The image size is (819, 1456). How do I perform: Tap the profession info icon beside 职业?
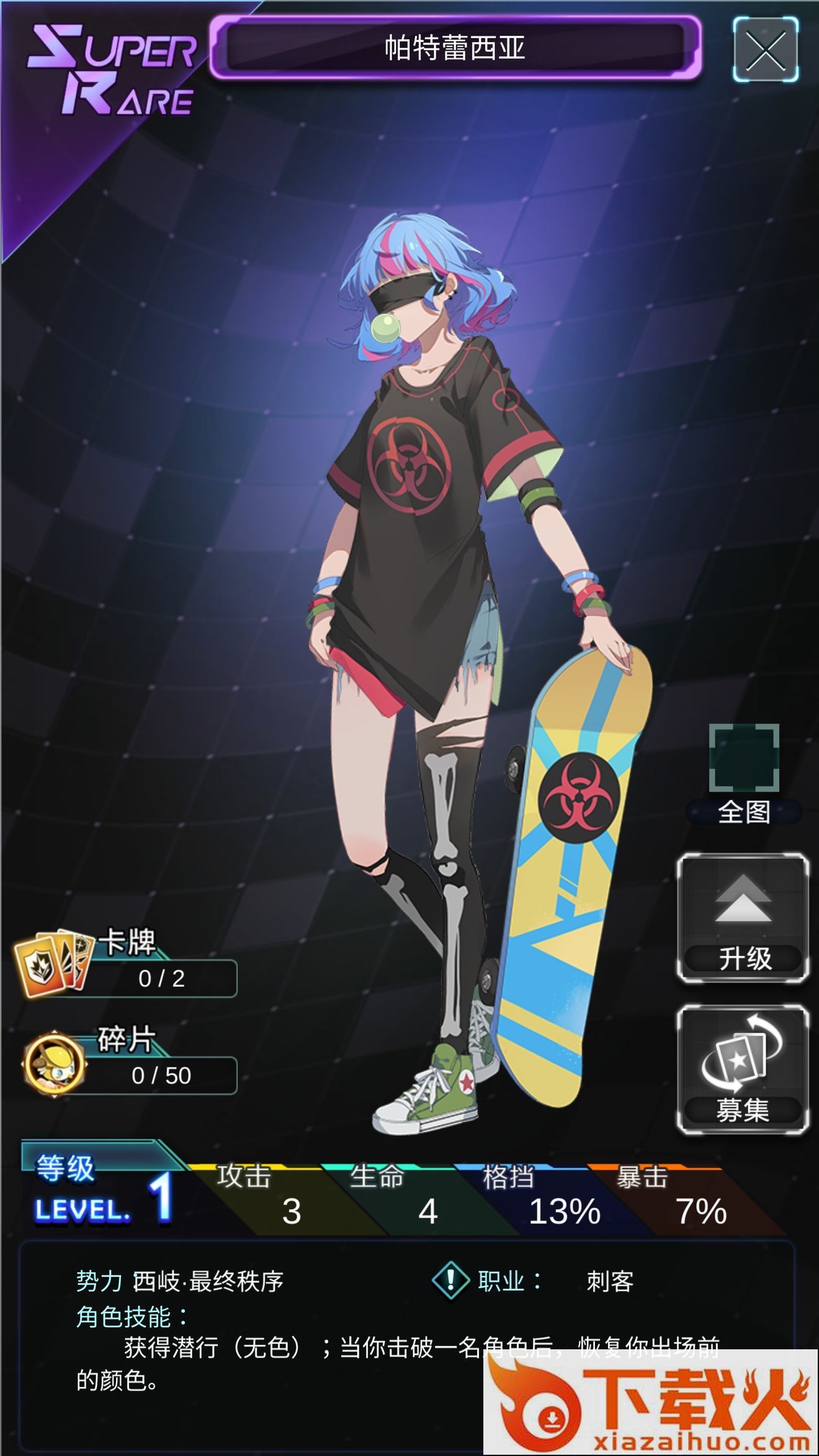pyautogui.click(x=450, y=1280)
